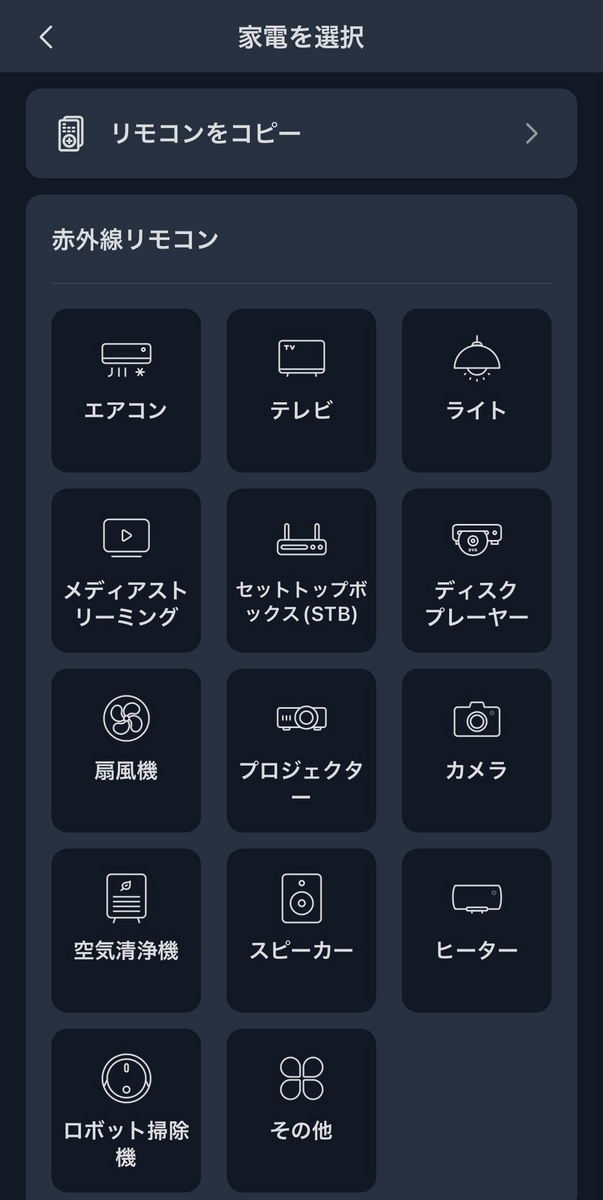The image size is (603, 1200).
Task: Go back with the top-left arrow
Action: click(46, 37)
